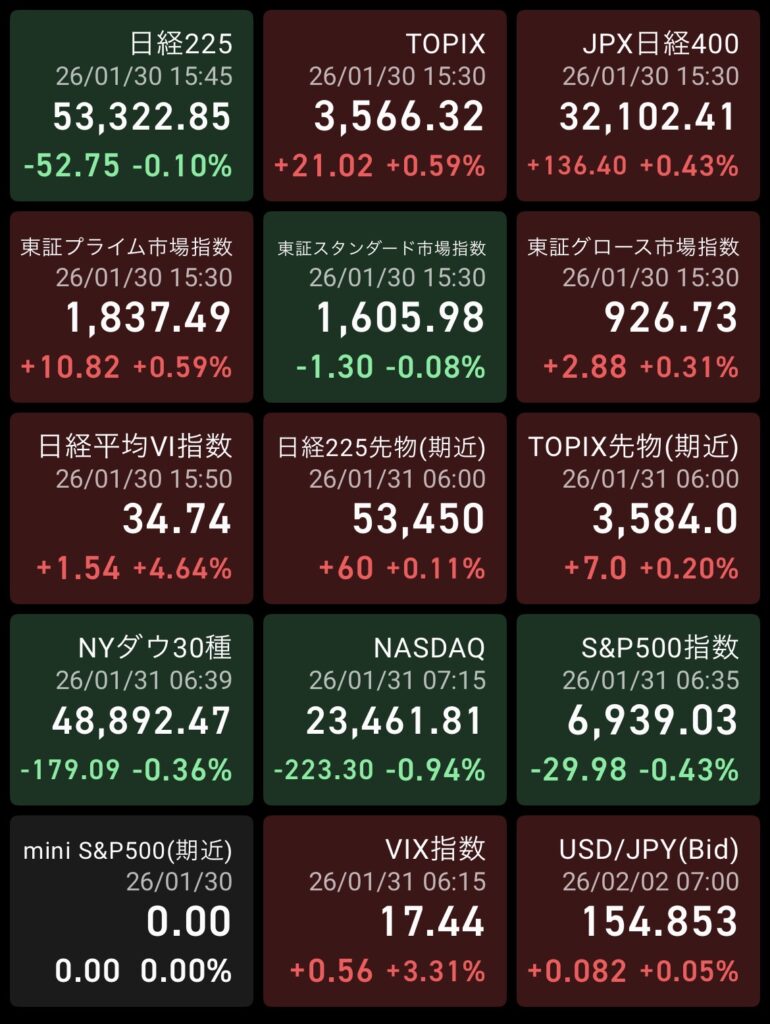Open 東証プライム市場指数 tile

pyautogui.click(x=132, y=307)
